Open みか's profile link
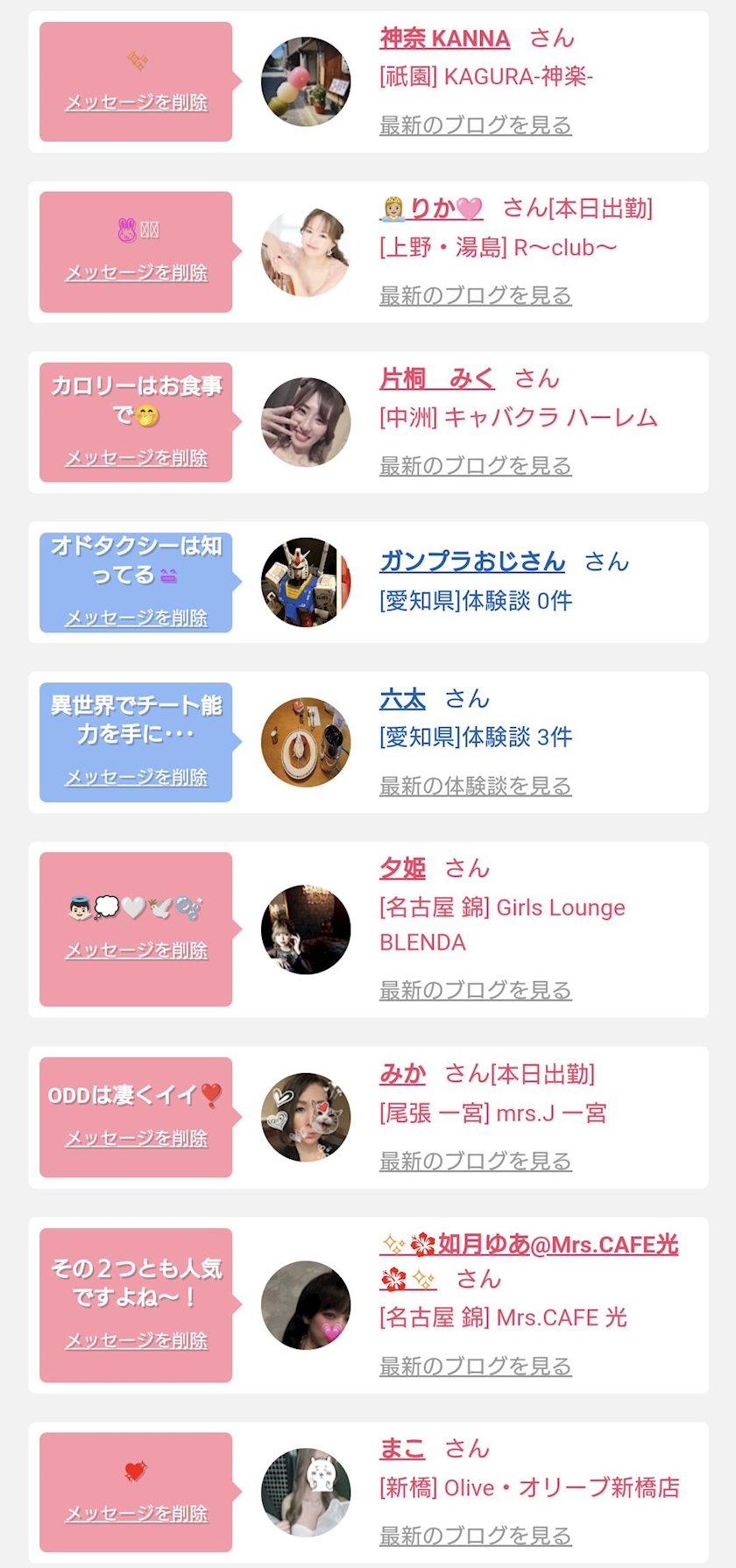Viewport: 736px width, 1568px height. [x=402, y=1073]
